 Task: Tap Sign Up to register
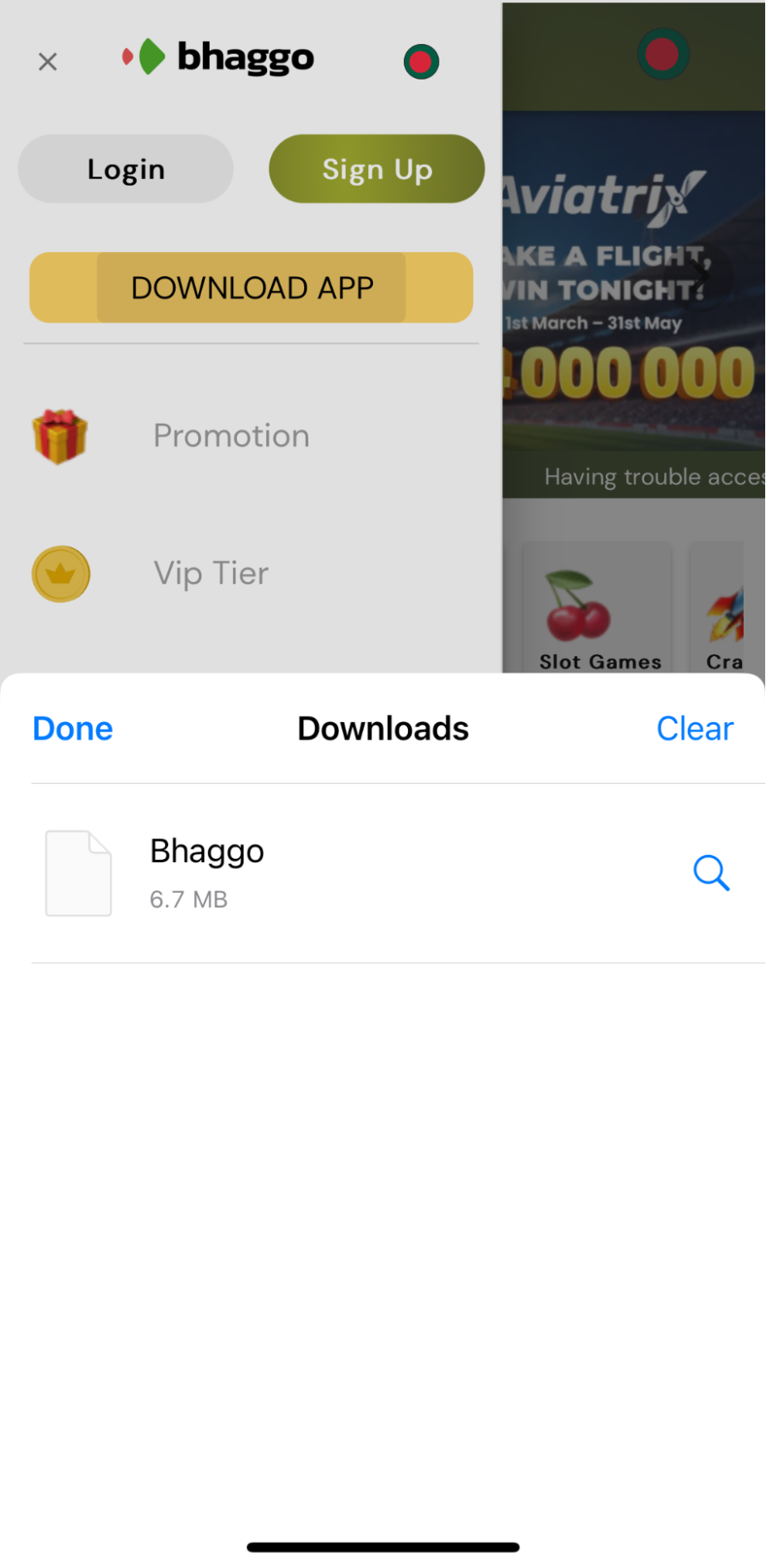376,169
